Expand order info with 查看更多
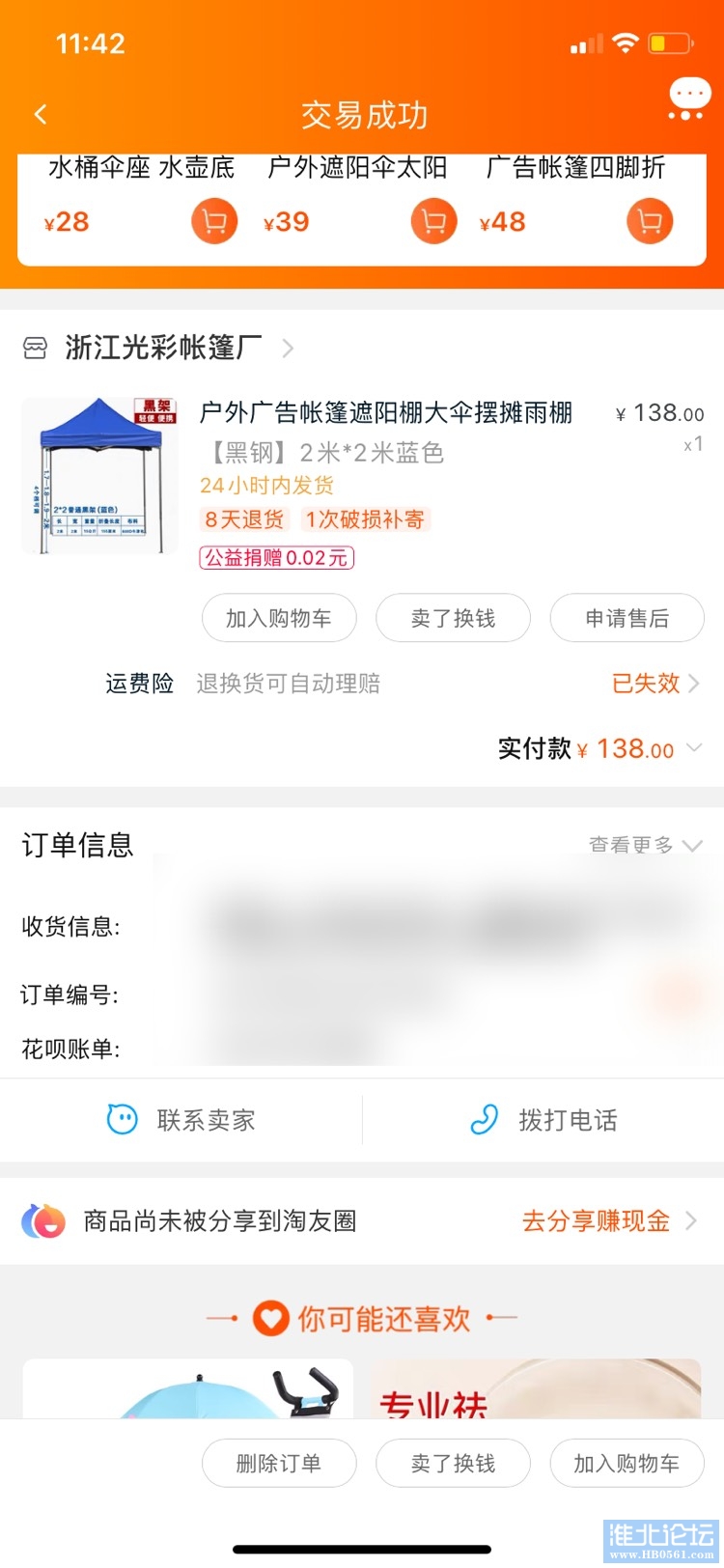The width and height of the screenshot is (724, 1568). click(x=644, y=845)
